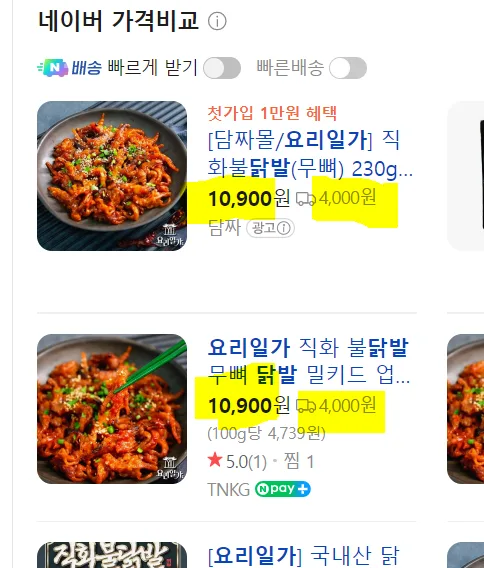Screen dimensions: 484x568
Task: Show ad info via the 광고 badge
Action: pos(270,228)
